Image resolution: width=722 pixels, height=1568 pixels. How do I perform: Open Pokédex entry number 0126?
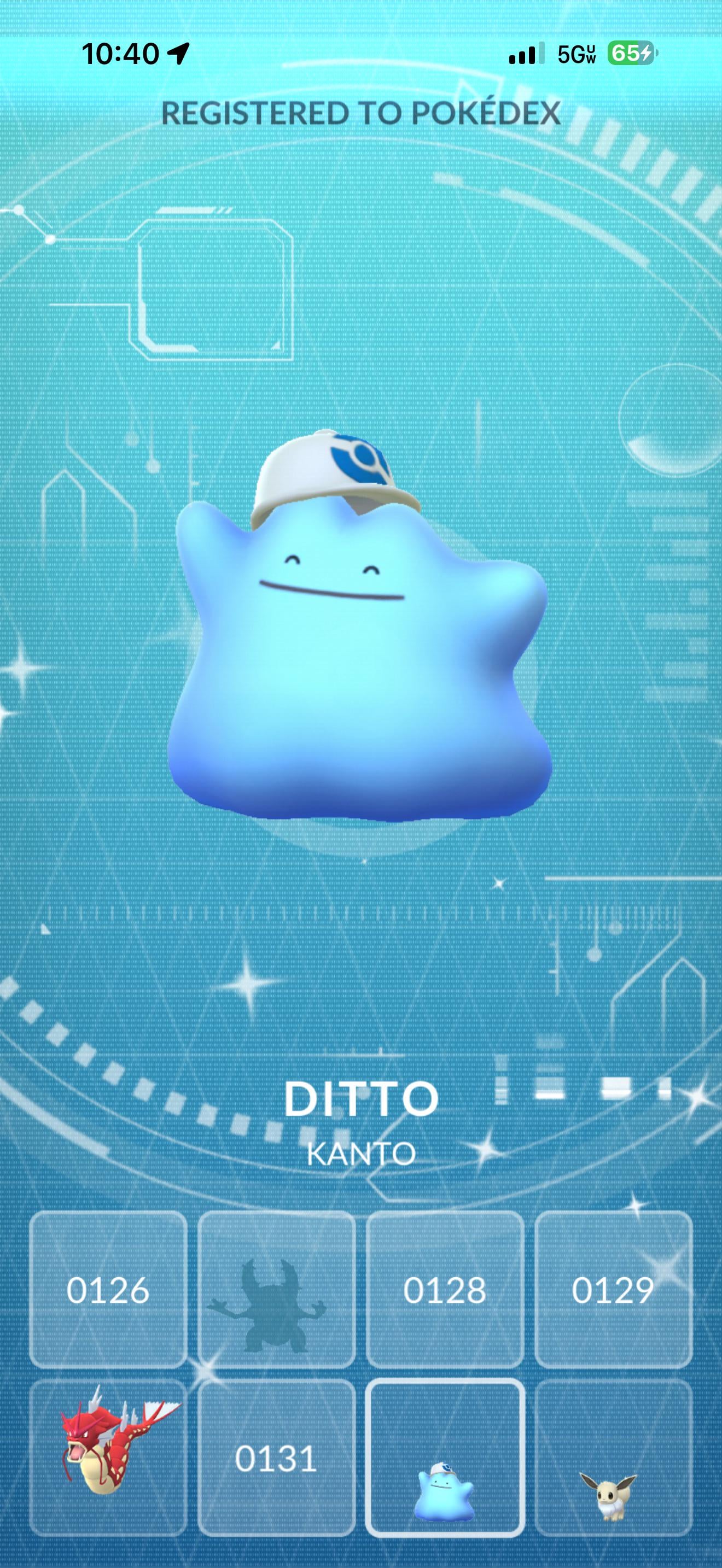(108, 1290)
